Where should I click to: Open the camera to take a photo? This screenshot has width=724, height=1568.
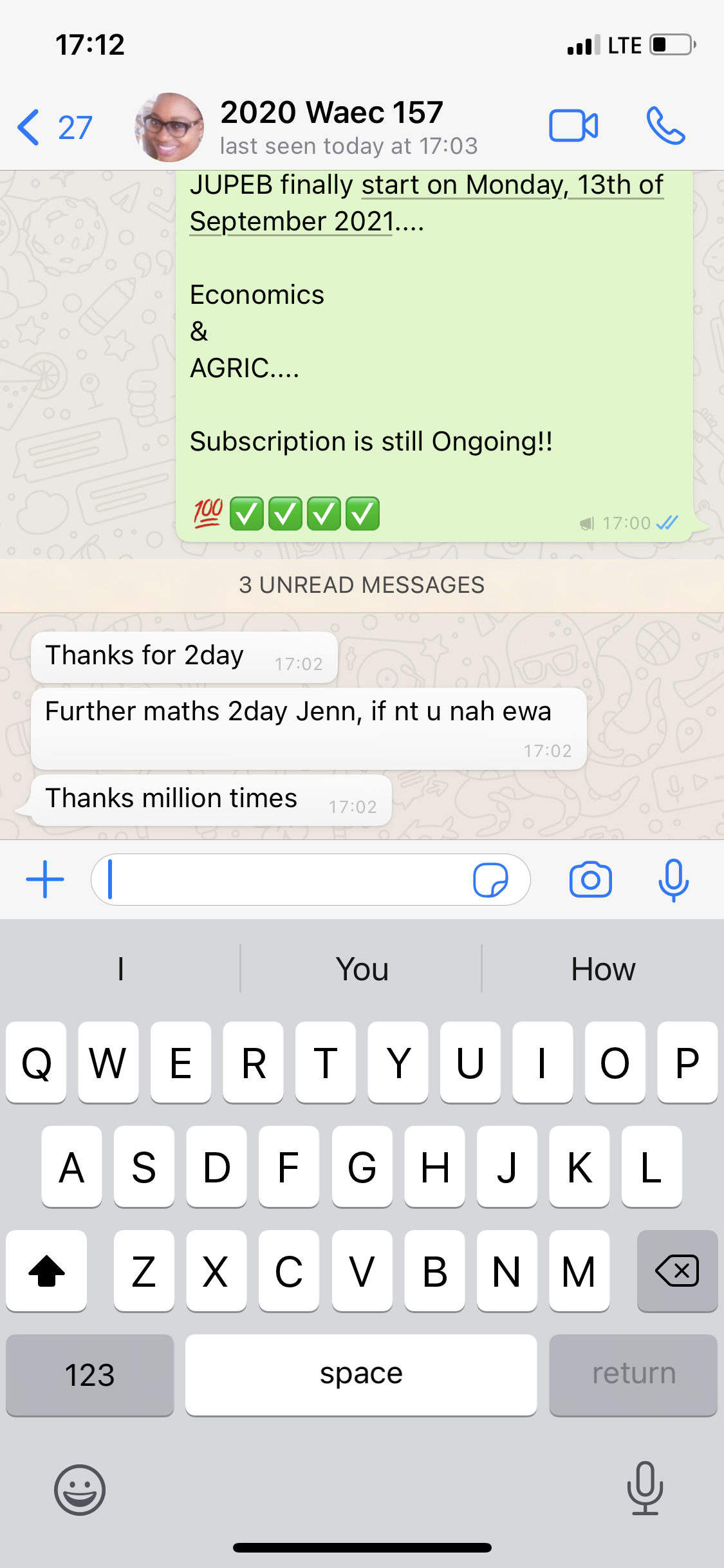point(590,879)
